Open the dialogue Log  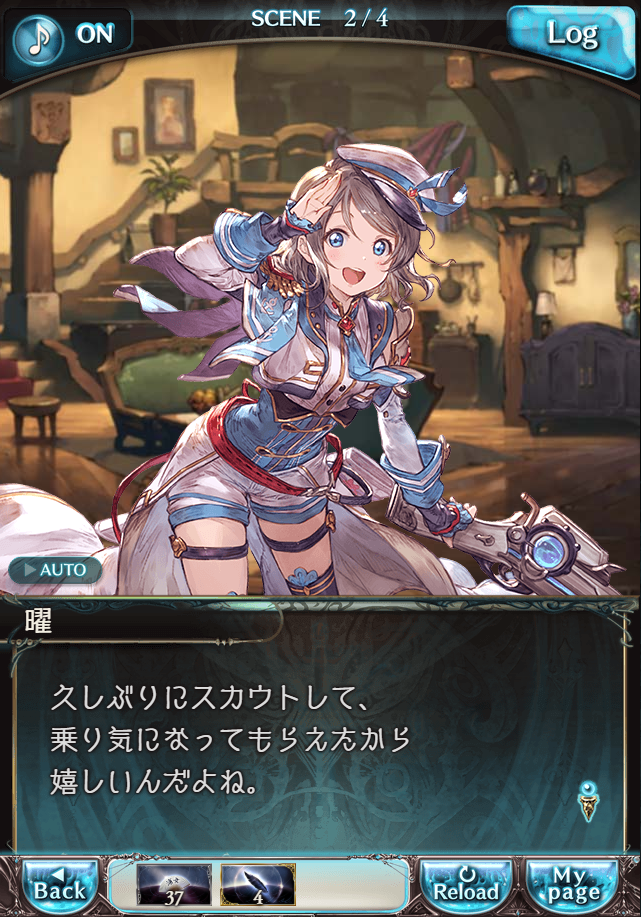tap(571, 36)
